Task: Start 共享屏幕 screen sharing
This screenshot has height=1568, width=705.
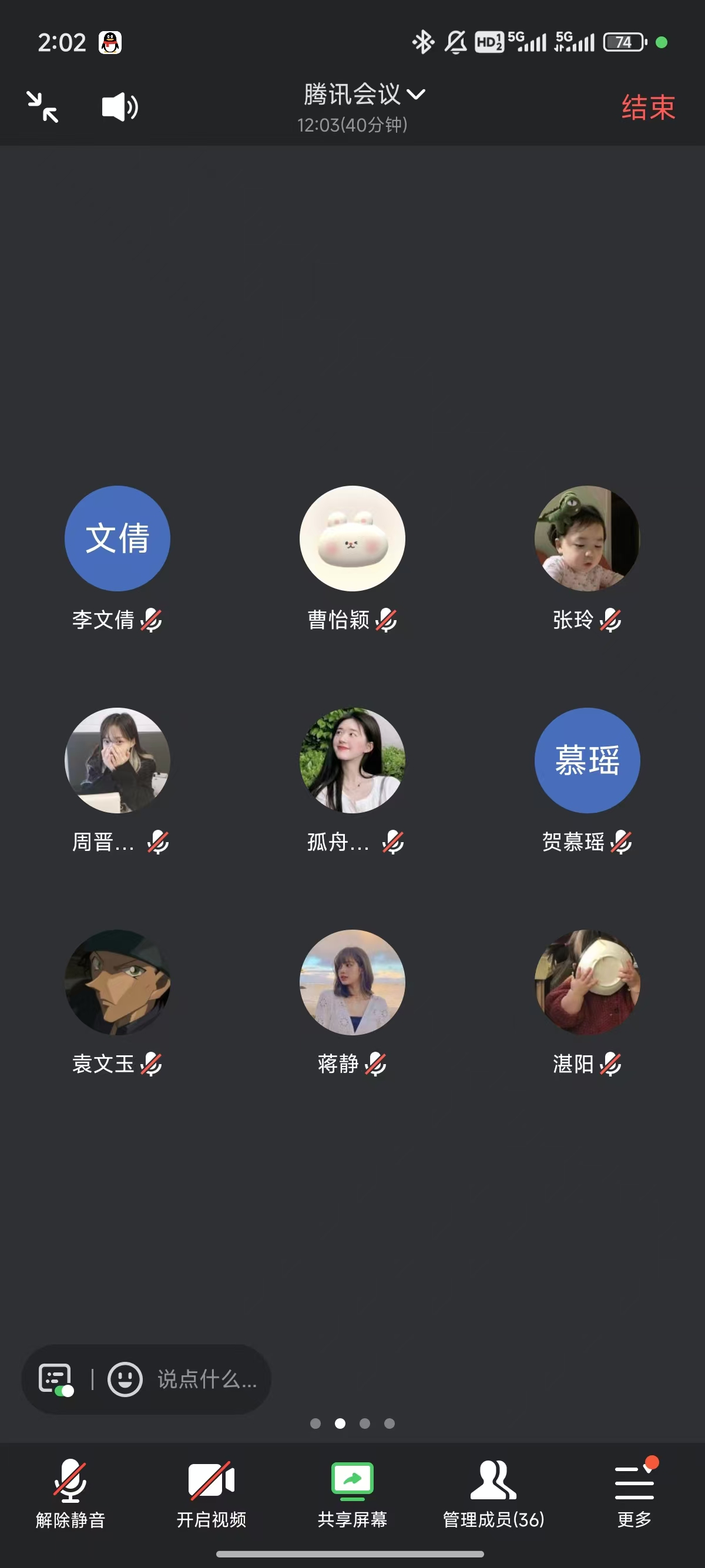Action: [352, 1492]
